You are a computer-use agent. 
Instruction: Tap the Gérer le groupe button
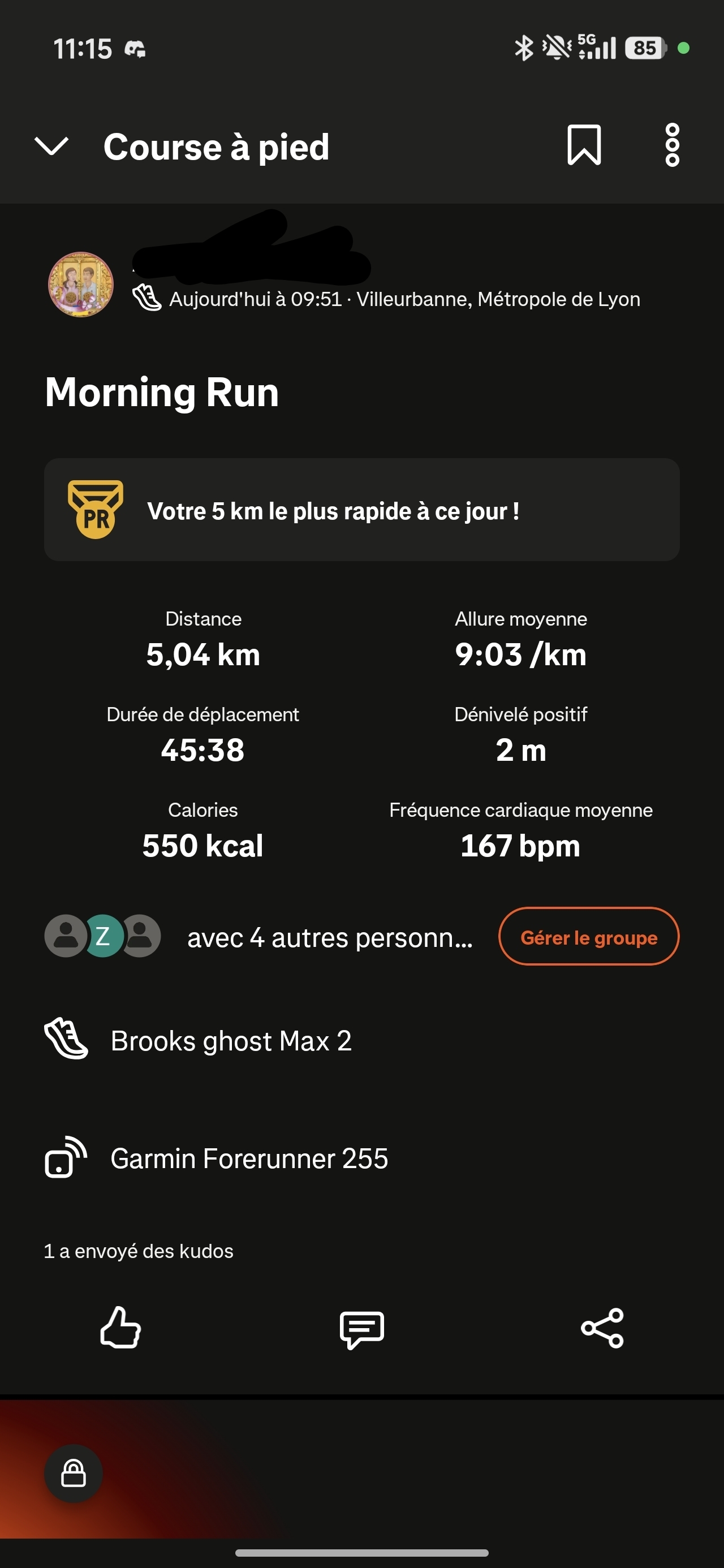click(x=588, y=937)
